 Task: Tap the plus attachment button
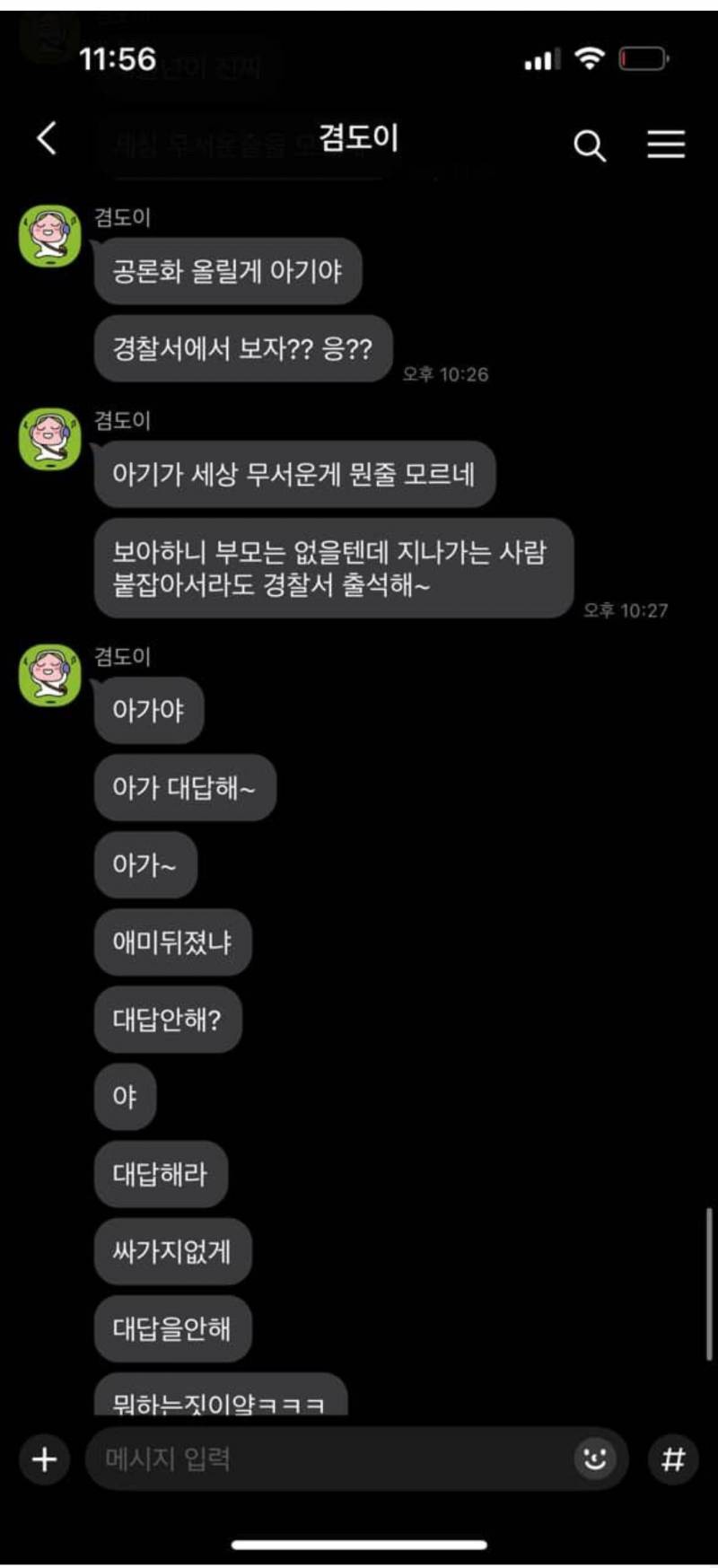pos(45,1459)
